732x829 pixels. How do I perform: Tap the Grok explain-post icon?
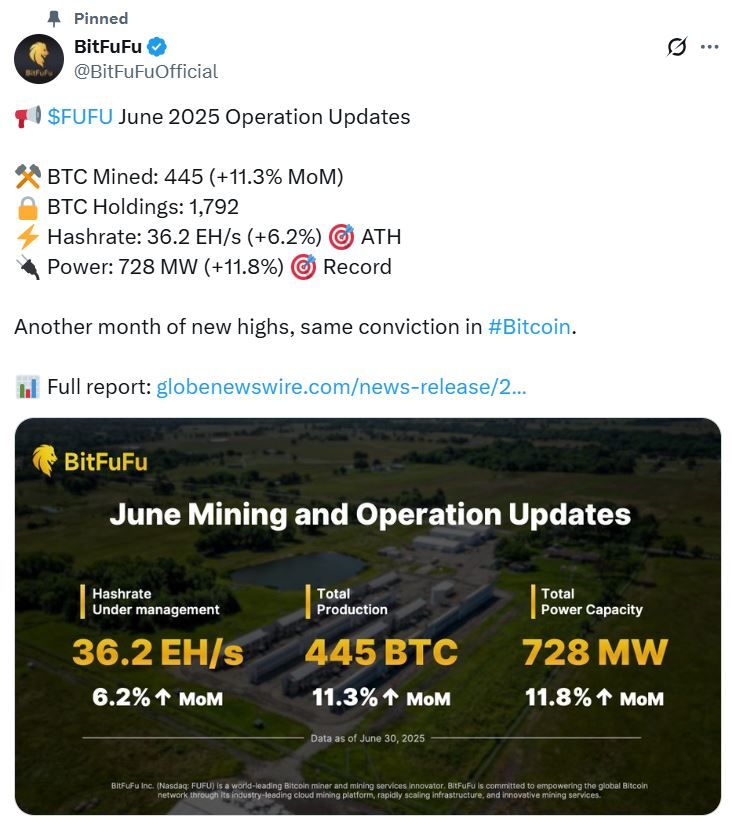677,47
